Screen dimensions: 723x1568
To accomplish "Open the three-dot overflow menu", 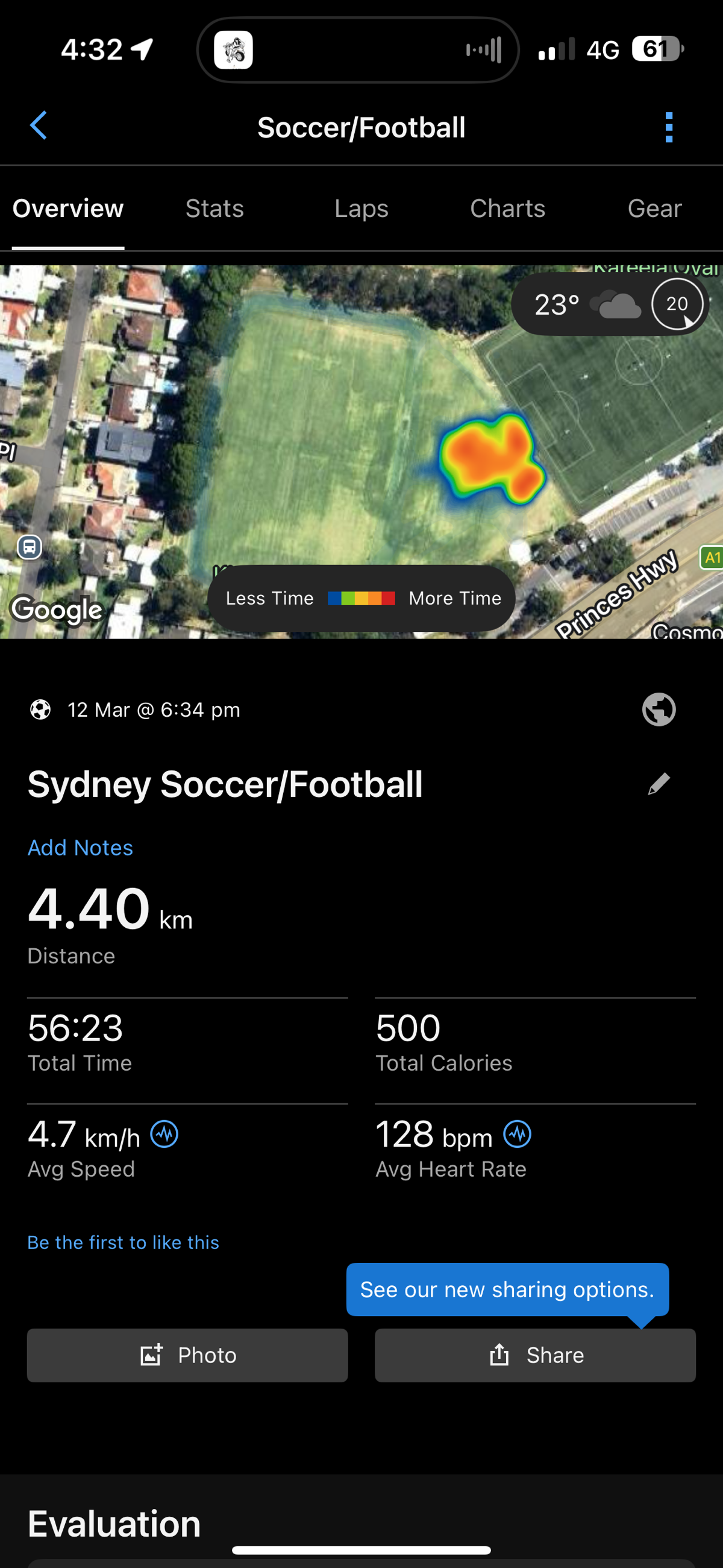I will tap(669, 127).
